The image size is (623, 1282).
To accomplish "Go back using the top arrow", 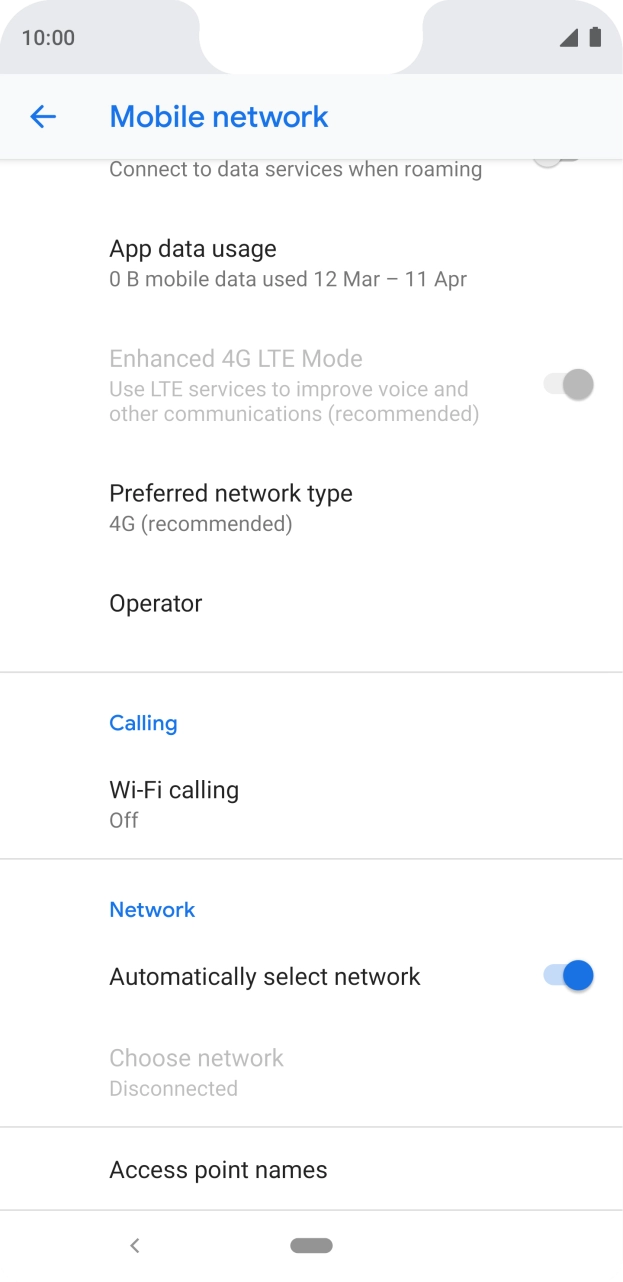I will (x=43, y=117).
